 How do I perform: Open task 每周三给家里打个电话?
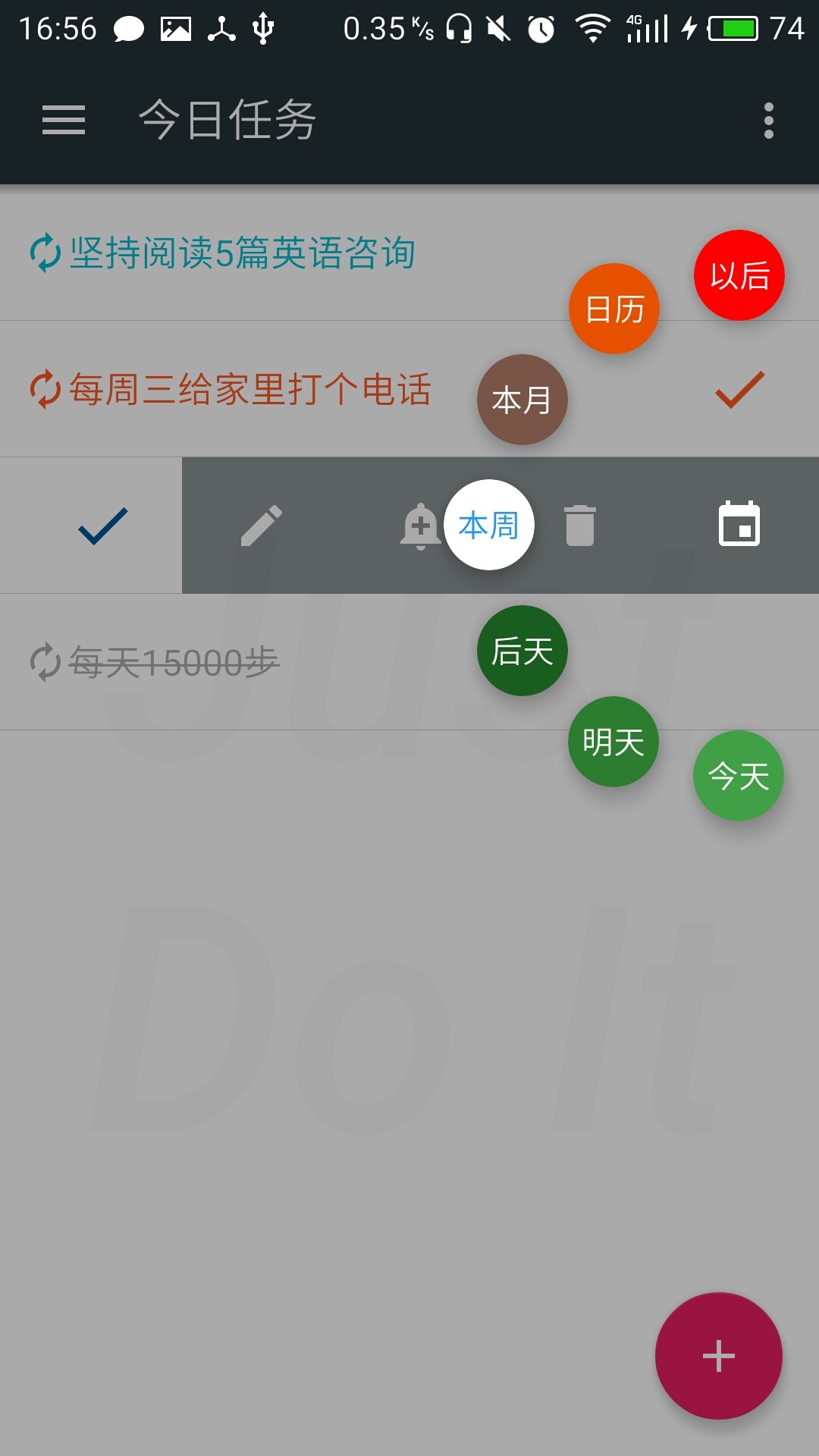250,390
